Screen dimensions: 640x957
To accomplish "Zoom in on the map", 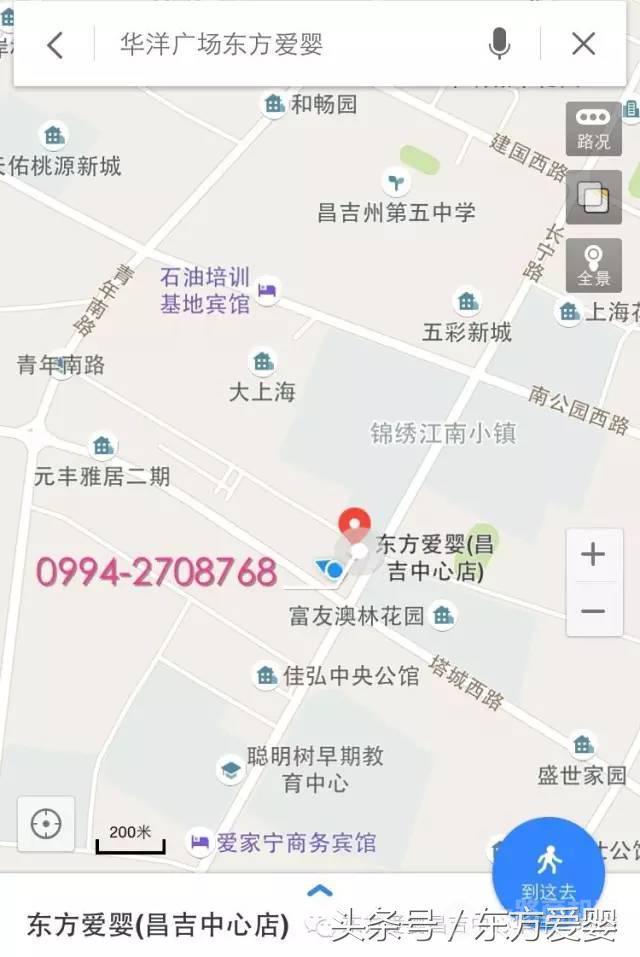I will [594, 554].
